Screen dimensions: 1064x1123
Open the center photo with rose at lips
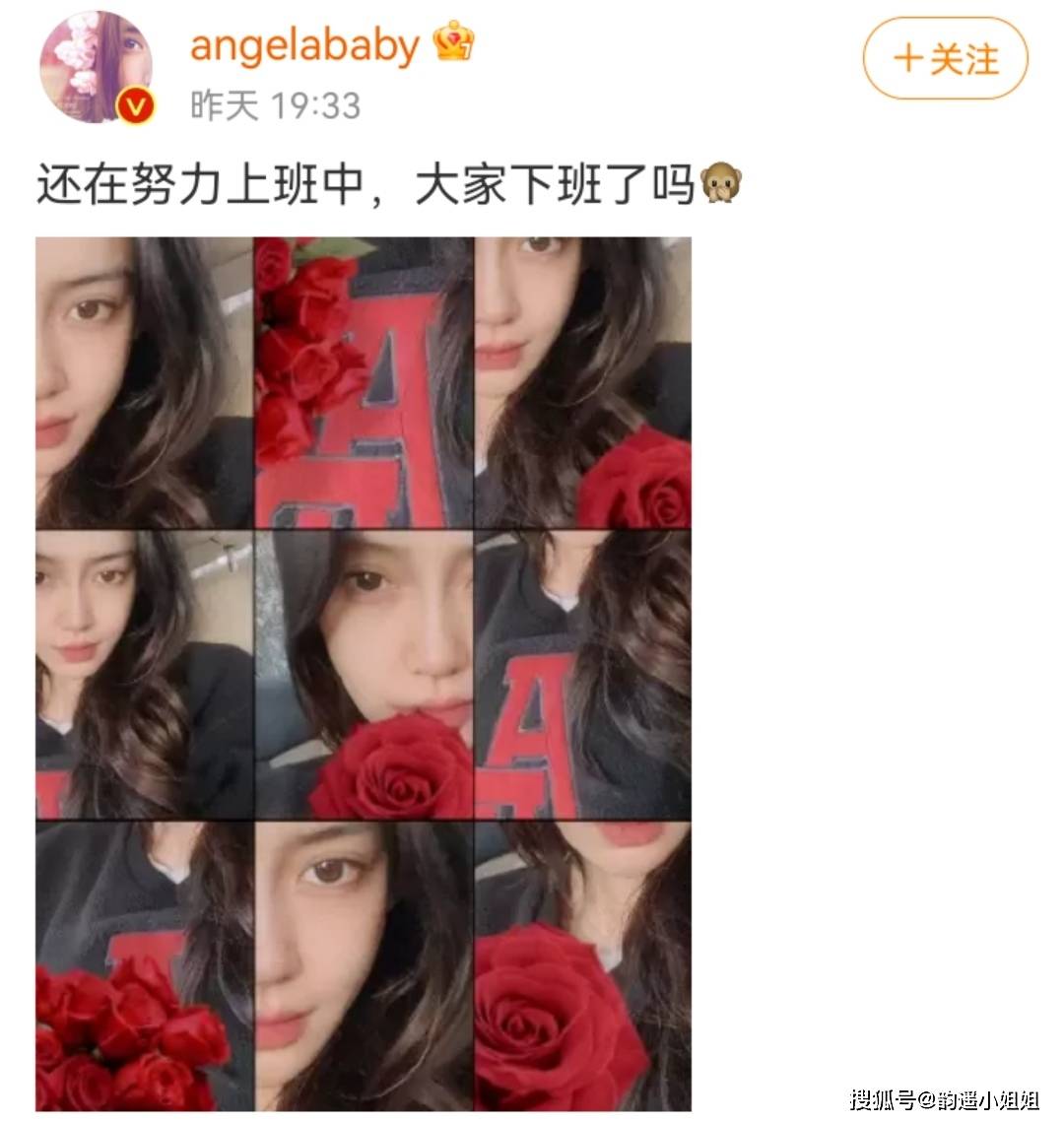tap(364, 675)
